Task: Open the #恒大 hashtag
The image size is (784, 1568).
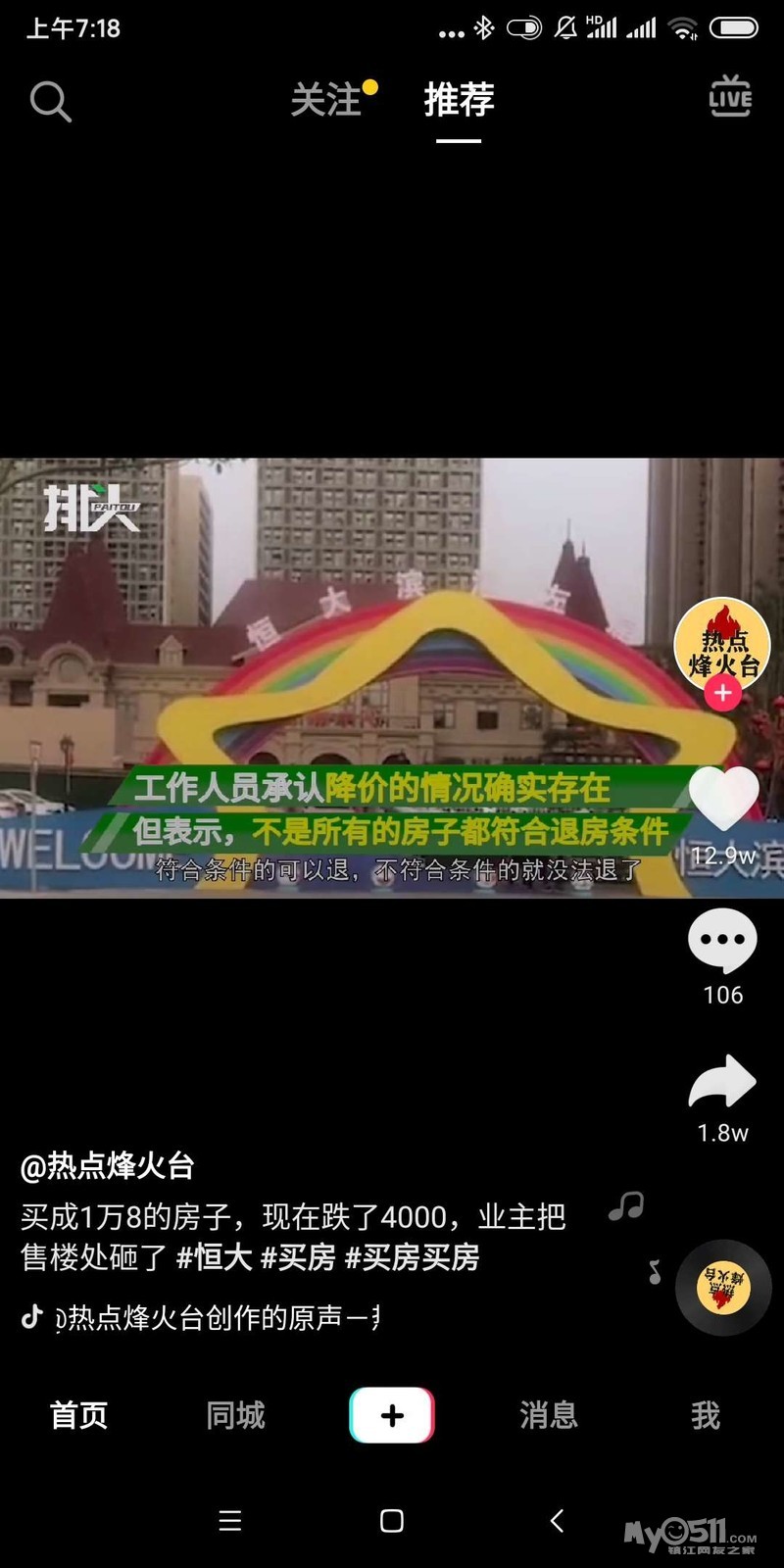Action: [x=214, y=1257]
